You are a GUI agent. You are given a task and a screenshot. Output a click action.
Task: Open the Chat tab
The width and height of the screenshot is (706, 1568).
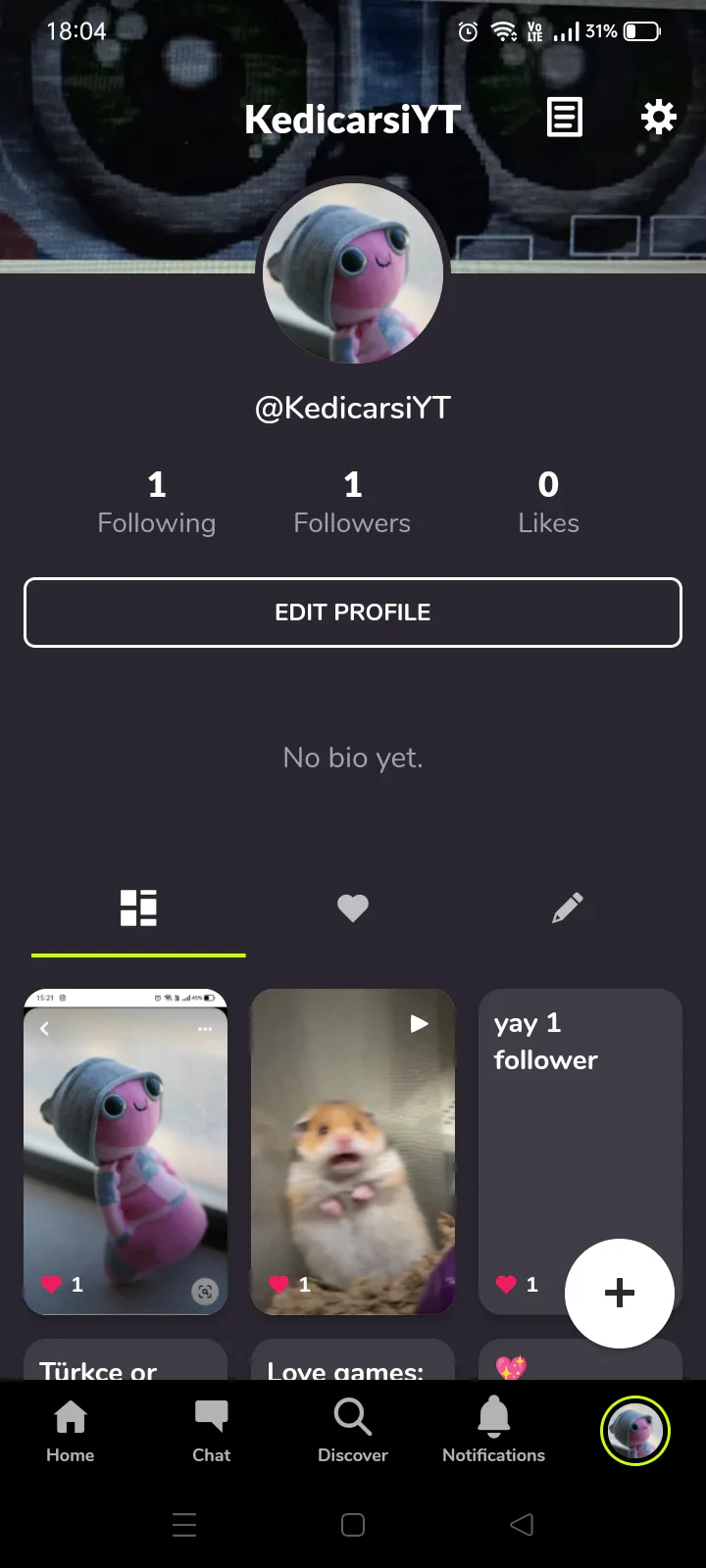click(x=212, y=1431)
